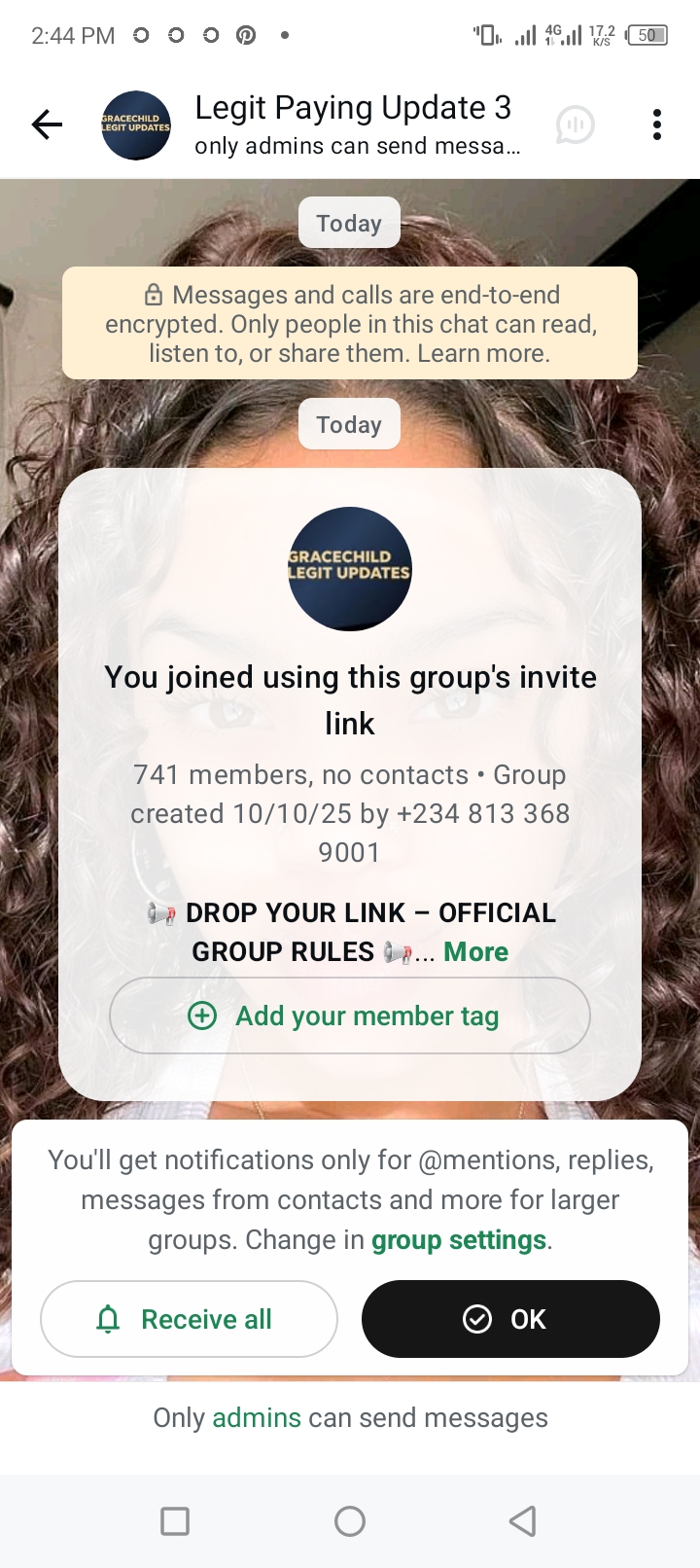Confirm the notification notice with OK
Screen dimensions: 700x1568
(x=510, y=1319)
